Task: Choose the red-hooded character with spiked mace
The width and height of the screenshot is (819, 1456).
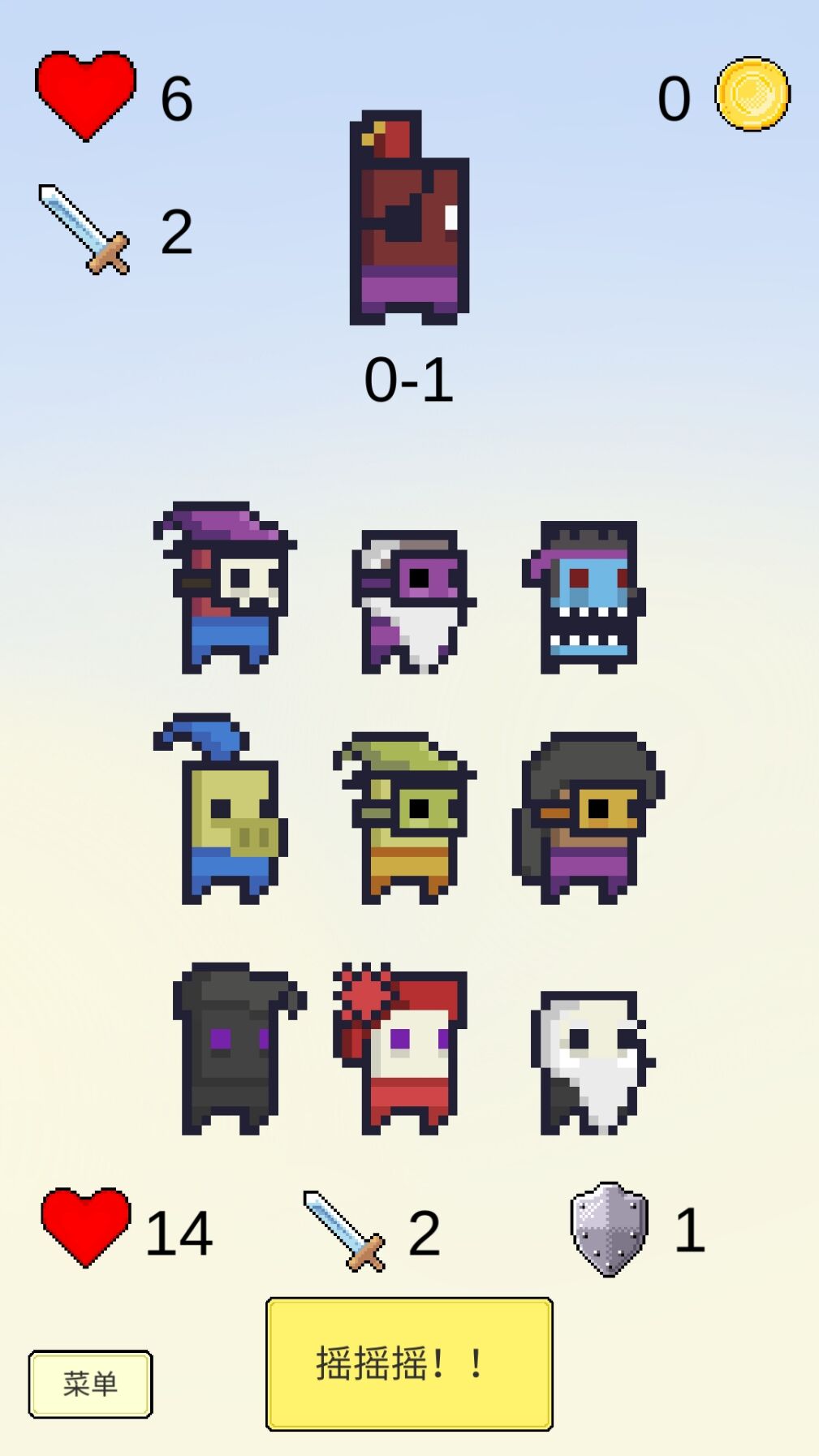Action: [403, 1049]
